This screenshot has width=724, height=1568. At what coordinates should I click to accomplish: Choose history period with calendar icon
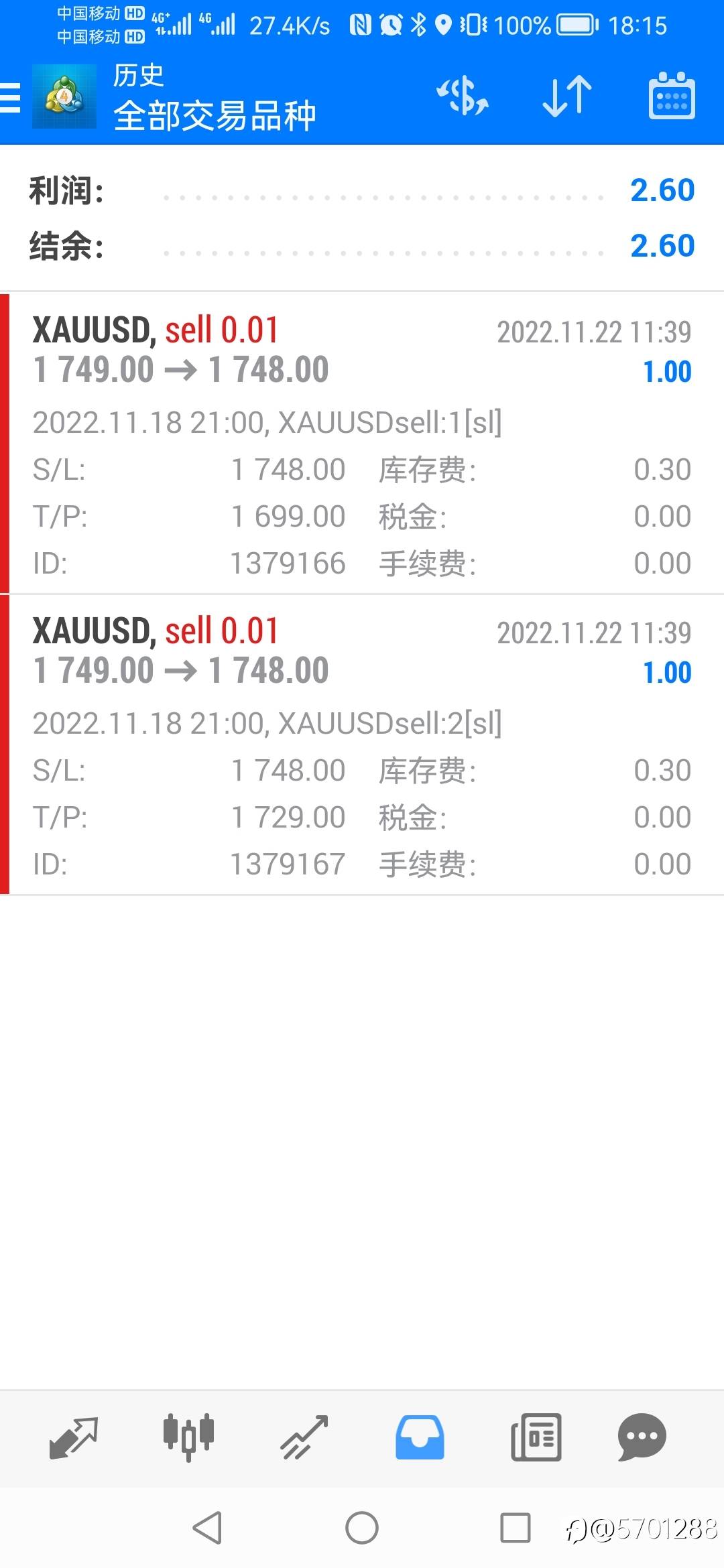(x=672, y=96)
